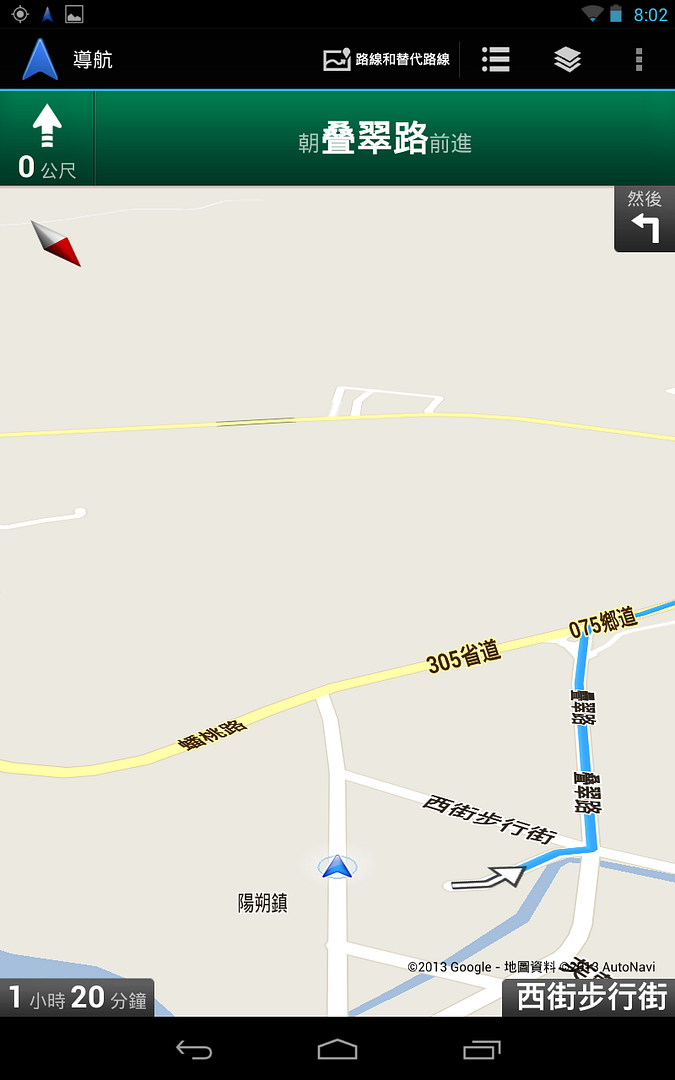Open the map layers menu

pos(567,60)
